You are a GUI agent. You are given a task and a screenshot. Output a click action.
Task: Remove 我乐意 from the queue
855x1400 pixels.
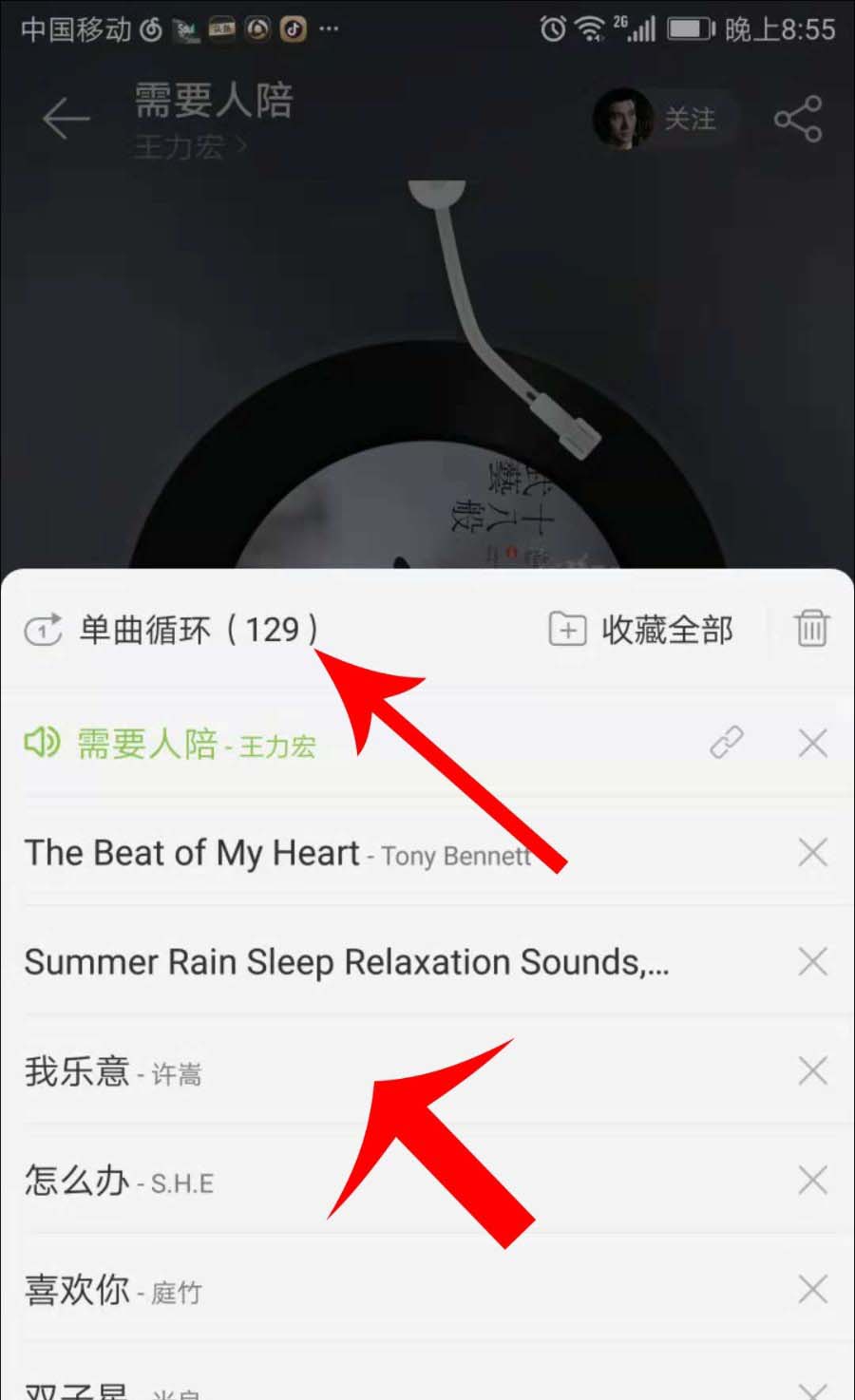point(813,1072)
